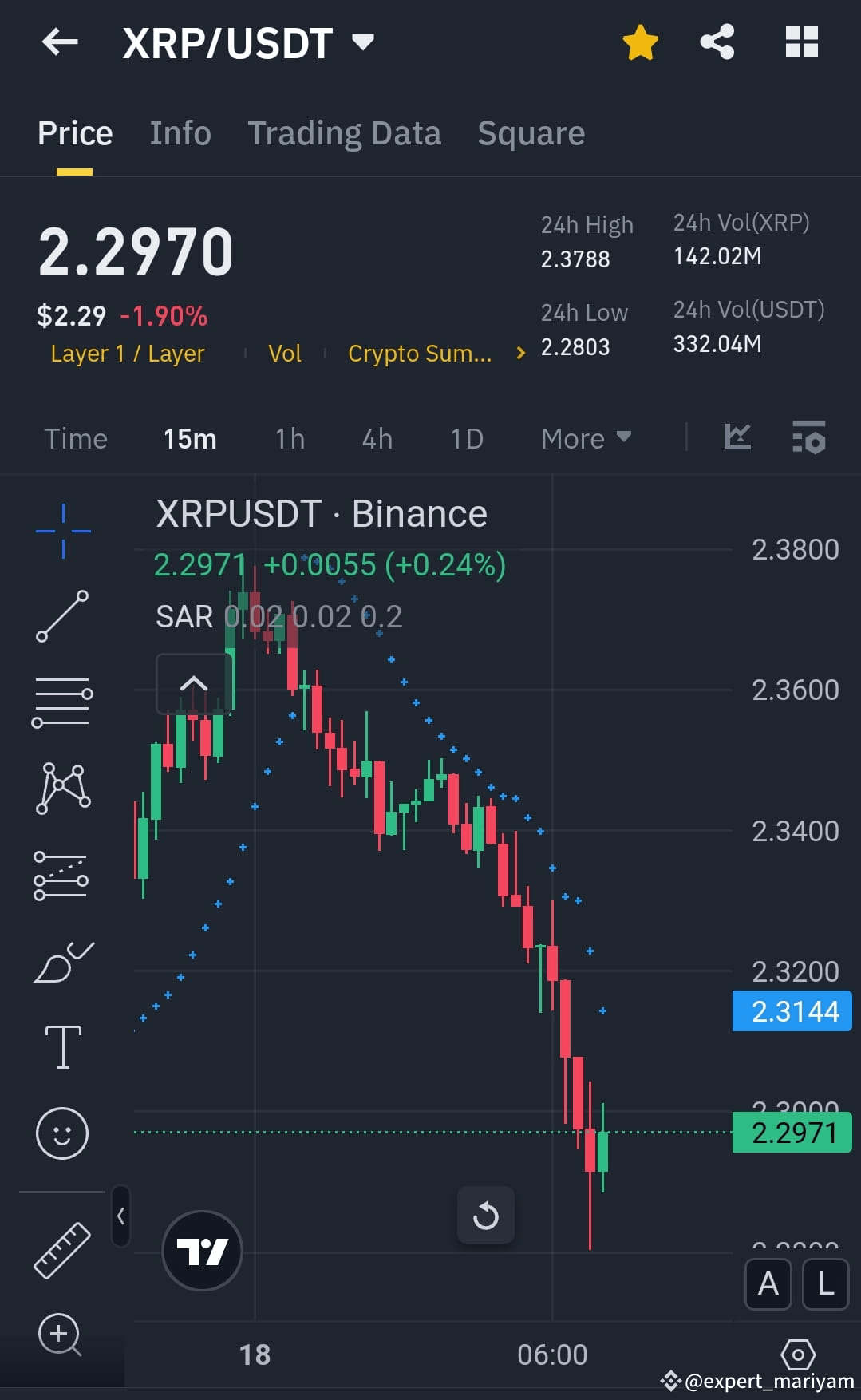Select the text annotation tool
Screen dimensions: 861x1400
coord(62,1046)
